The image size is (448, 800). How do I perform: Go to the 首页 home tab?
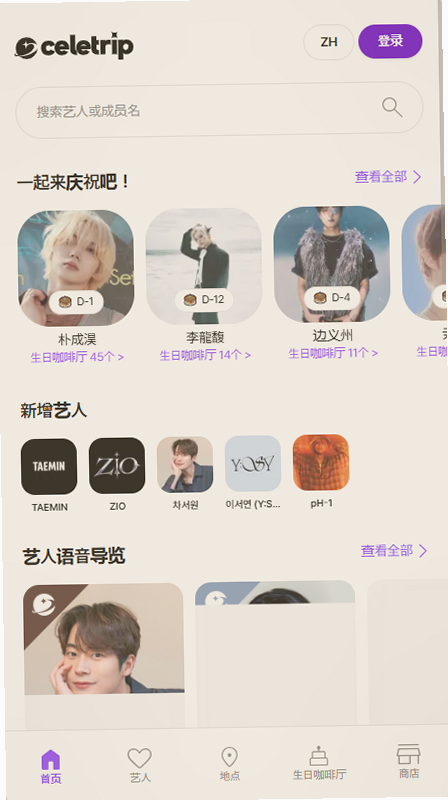point(51,766)
